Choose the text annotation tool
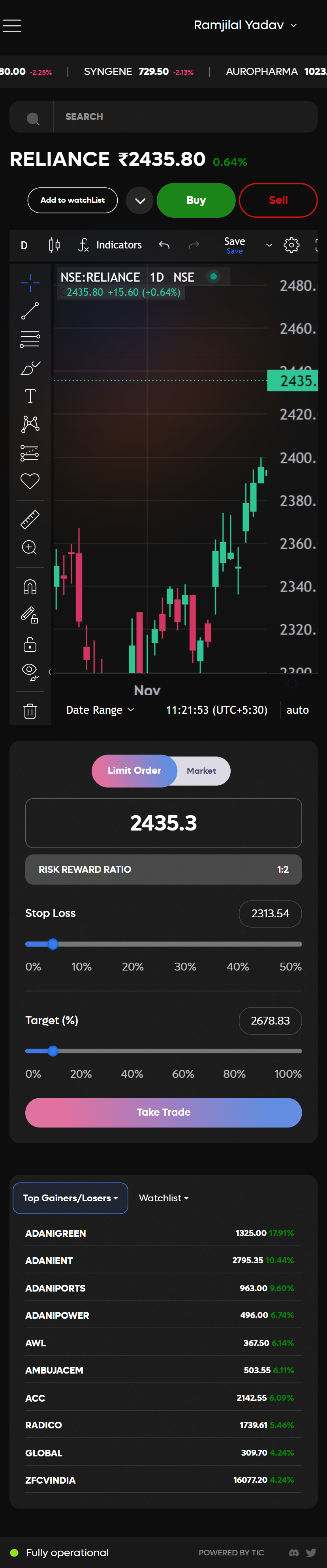Viewport: 327px width, 1568px height. tap(30, 396)
